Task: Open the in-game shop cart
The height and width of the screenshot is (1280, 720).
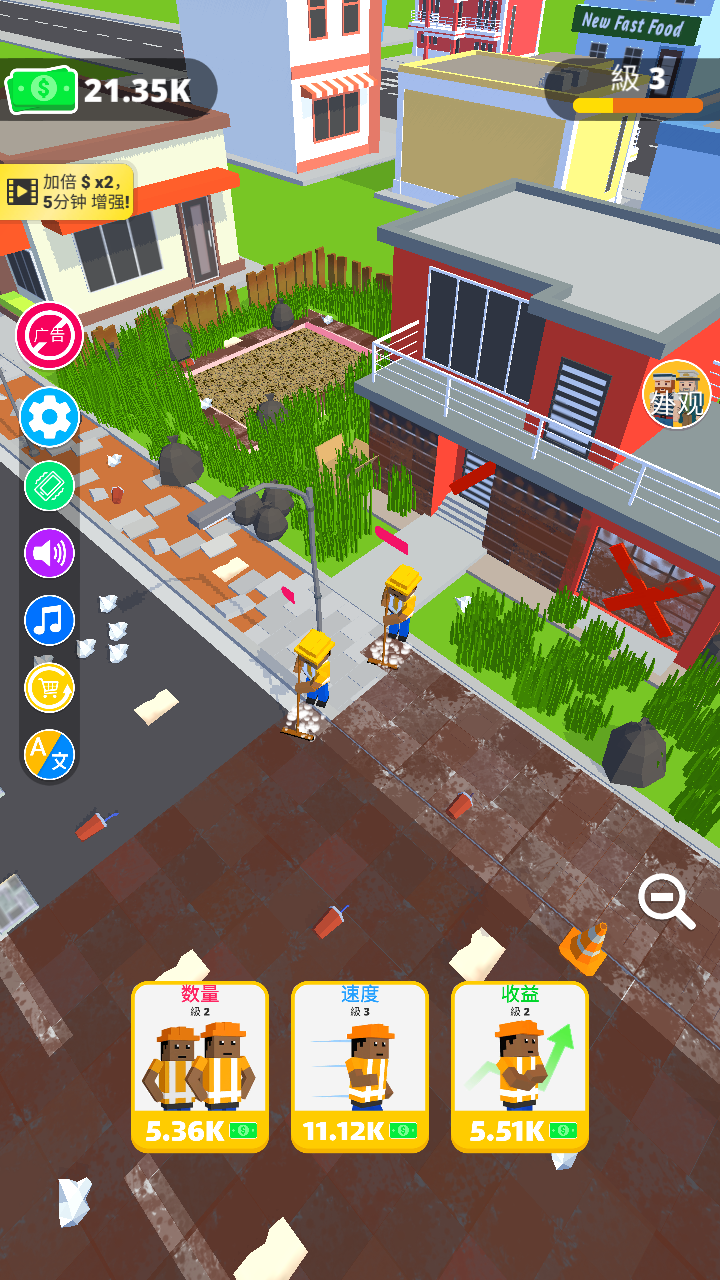Action: (47, 687)
